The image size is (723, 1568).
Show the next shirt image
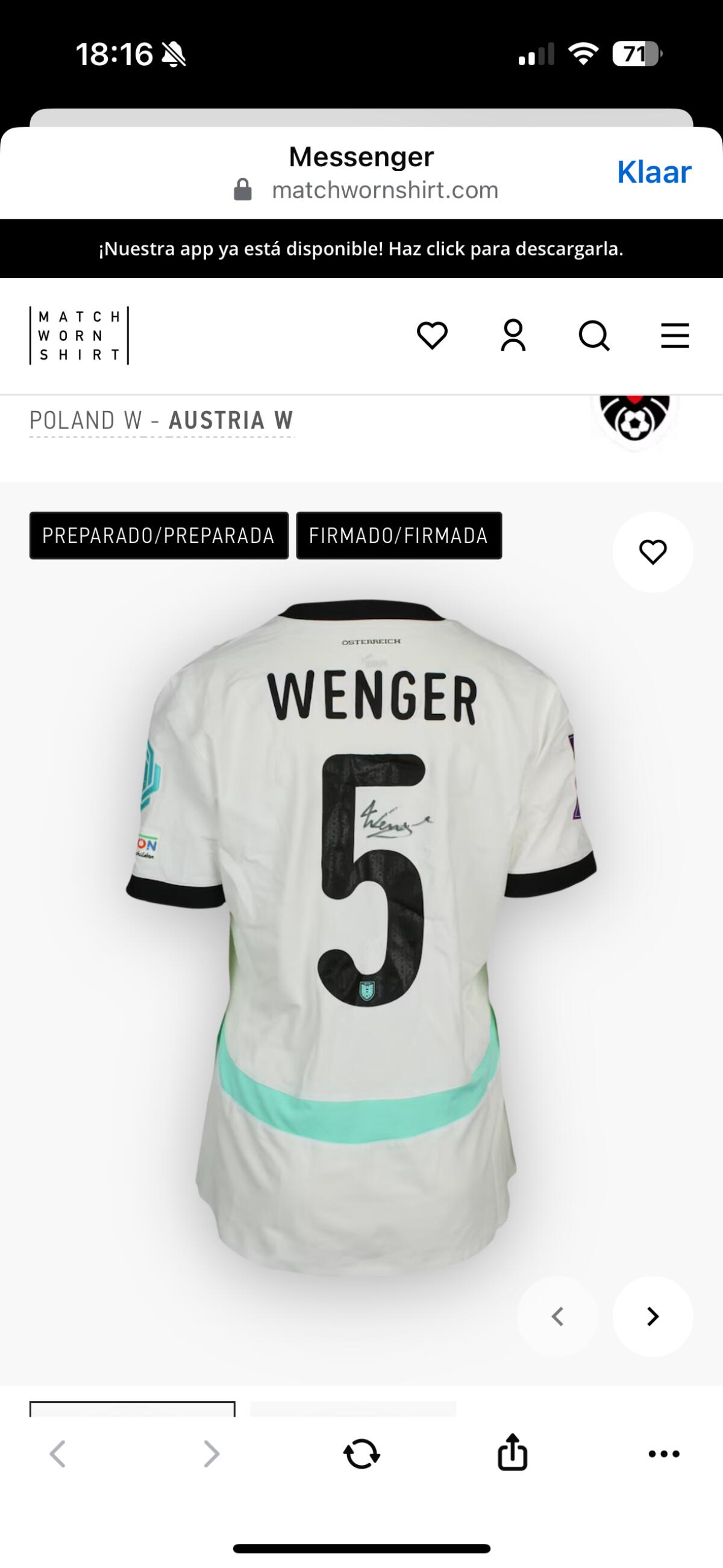(x=653, y=1317)
